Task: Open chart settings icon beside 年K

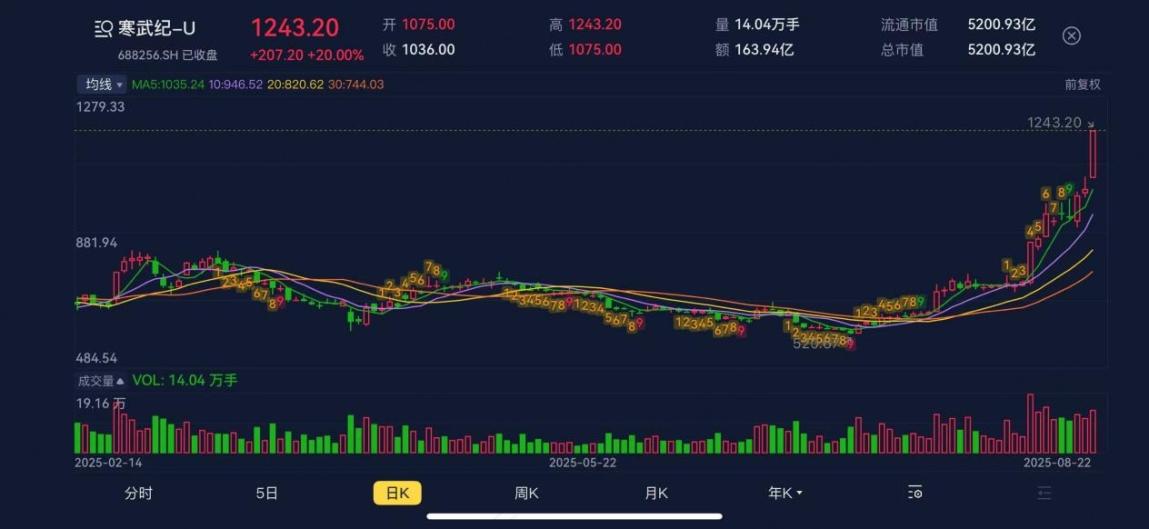Action: (915, 493)
